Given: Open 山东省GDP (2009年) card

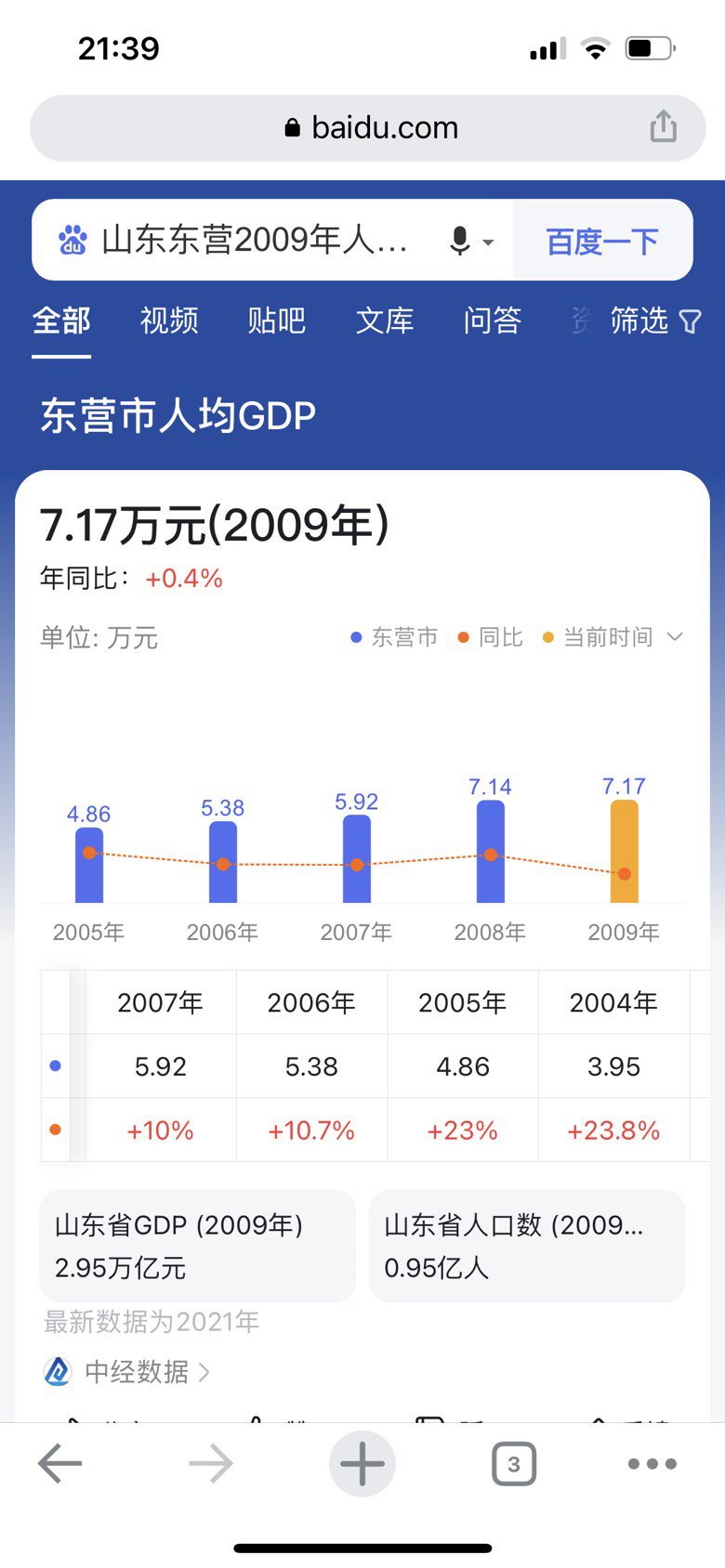Looking at the screenshot, I should [x=198, y=1247].
